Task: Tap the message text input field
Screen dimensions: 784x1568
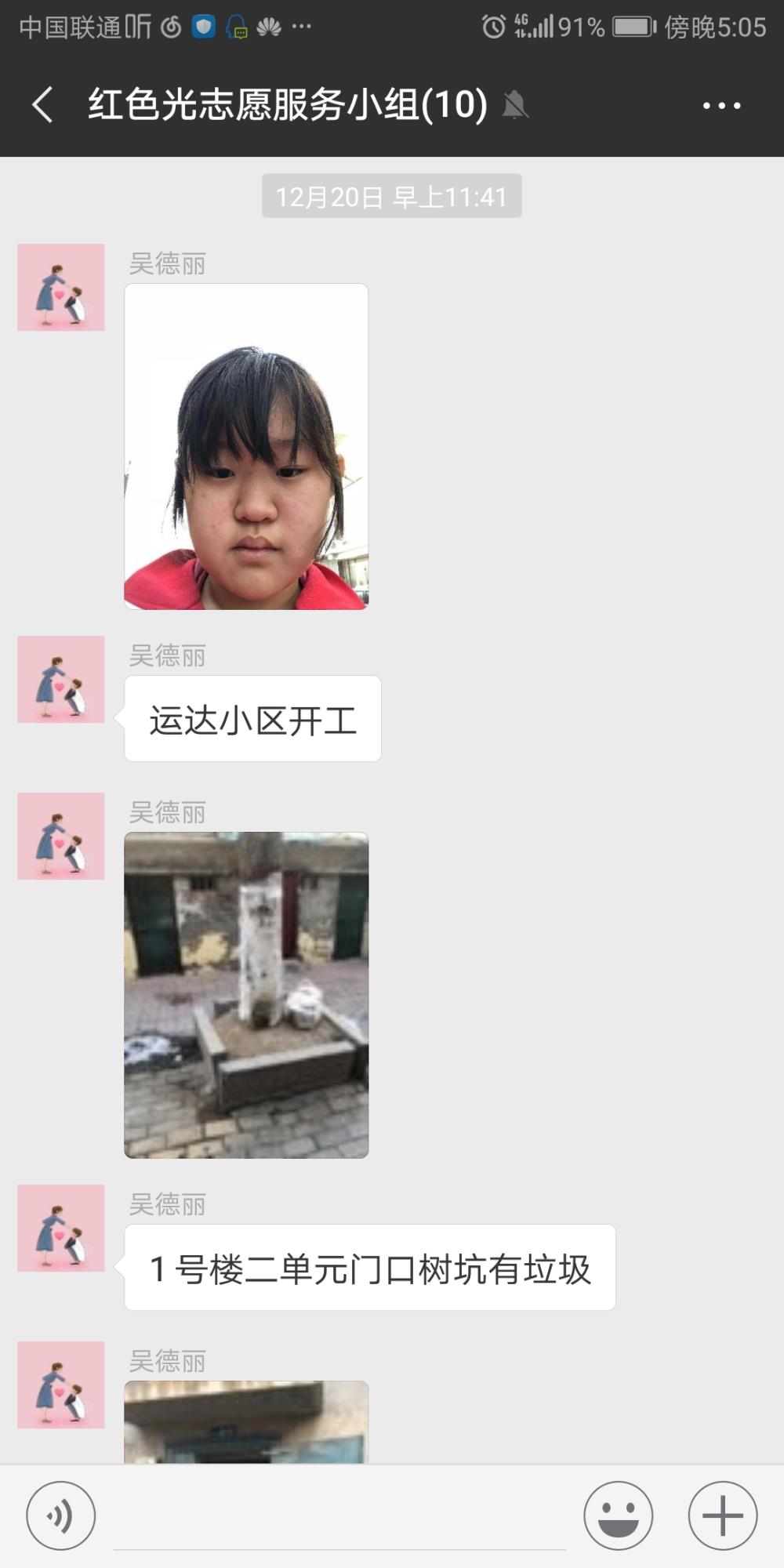Action: point(339,1517)
